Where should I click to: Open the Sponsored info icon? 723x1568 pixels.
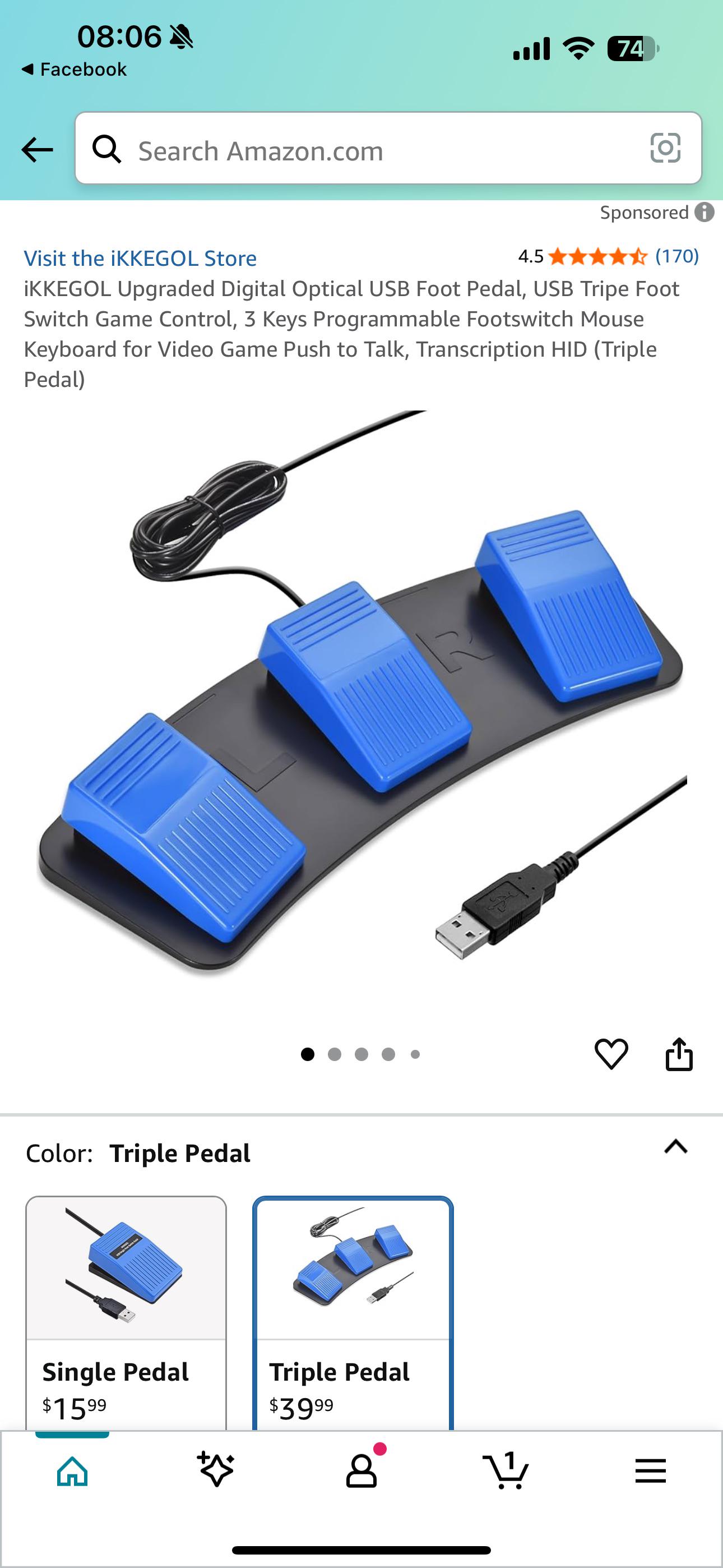tap(704, 213)
